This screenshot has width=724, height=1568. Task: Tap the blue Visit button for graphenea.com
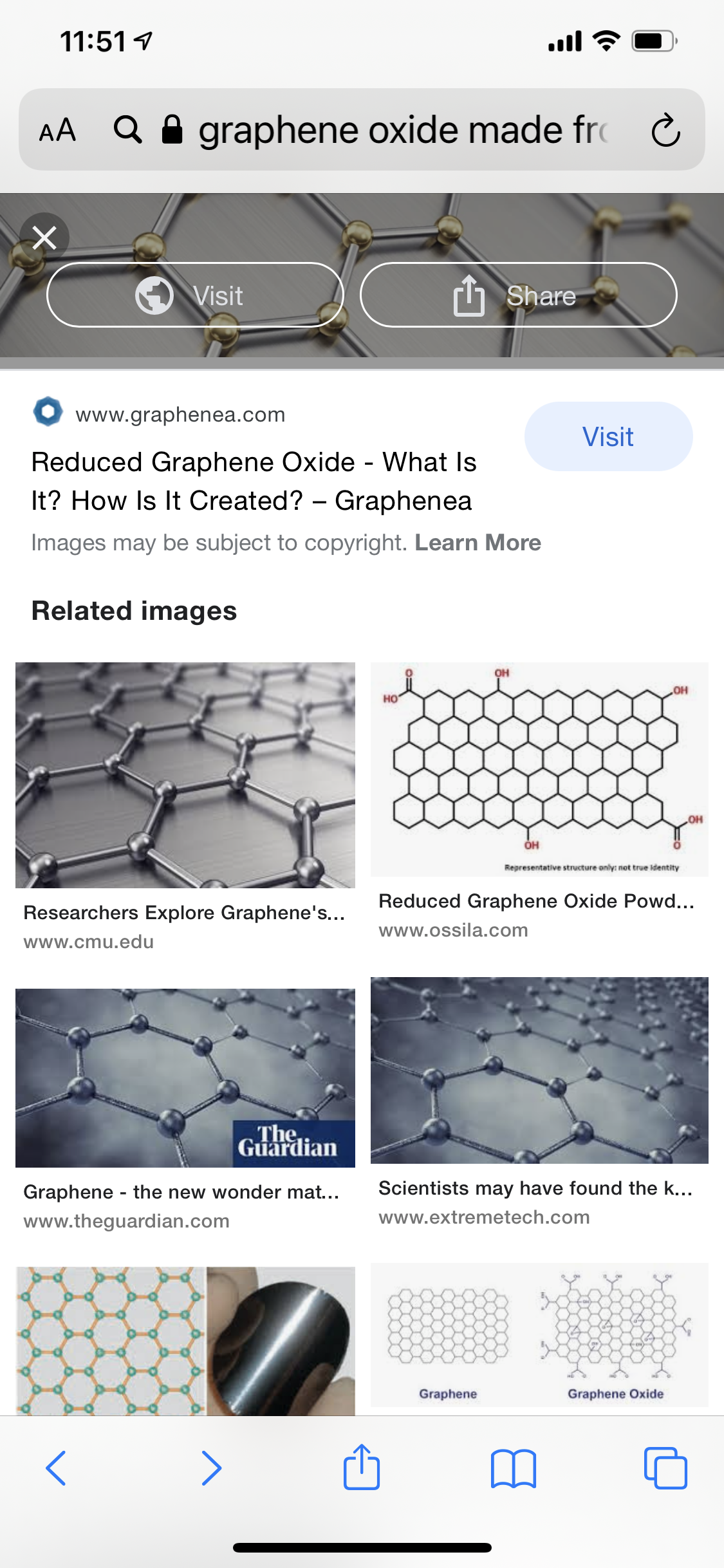click(x=608, y=436)
